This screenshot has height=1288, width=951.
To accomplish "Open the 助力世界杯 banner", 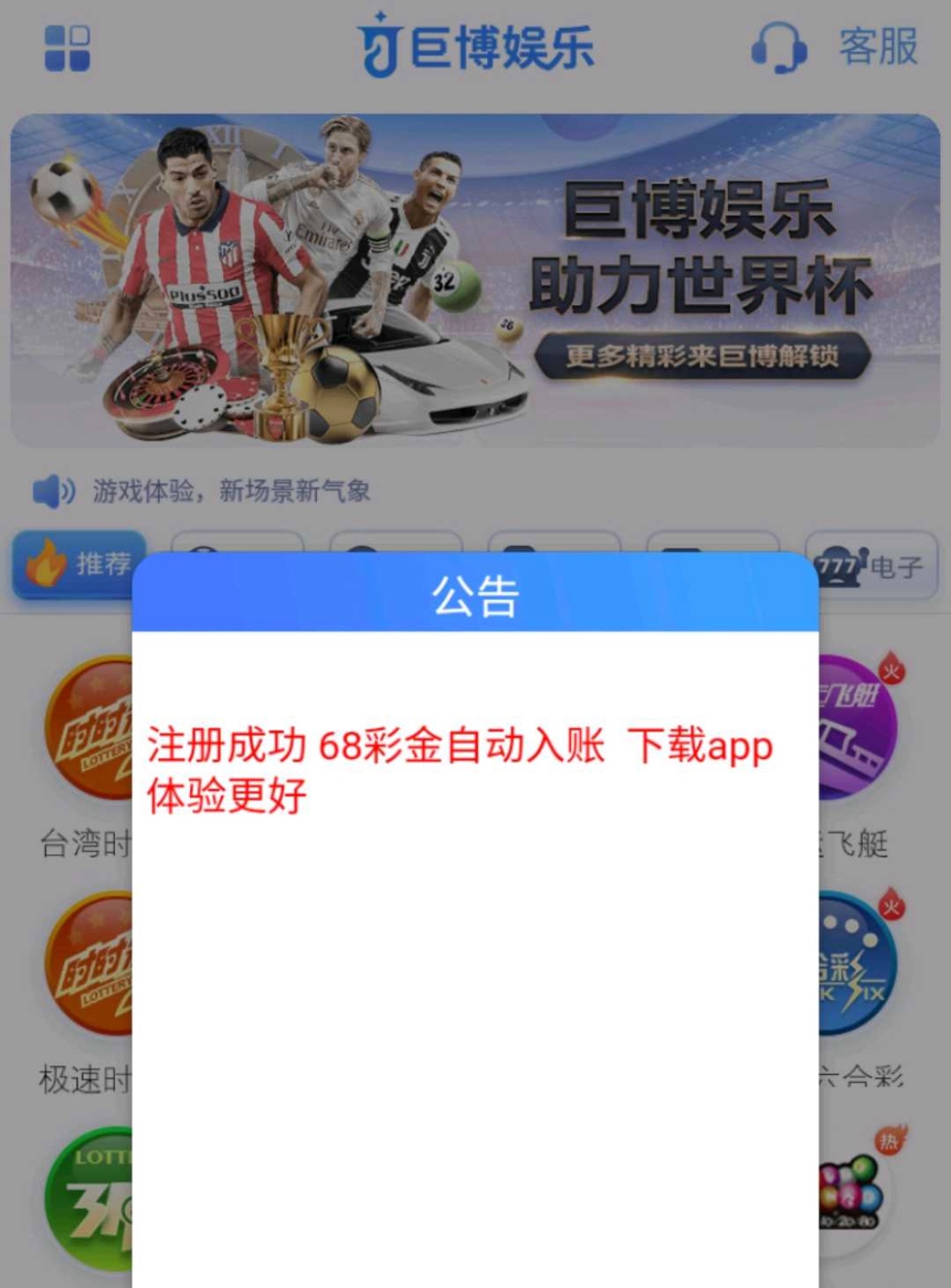I will click(x=475, y=280).
